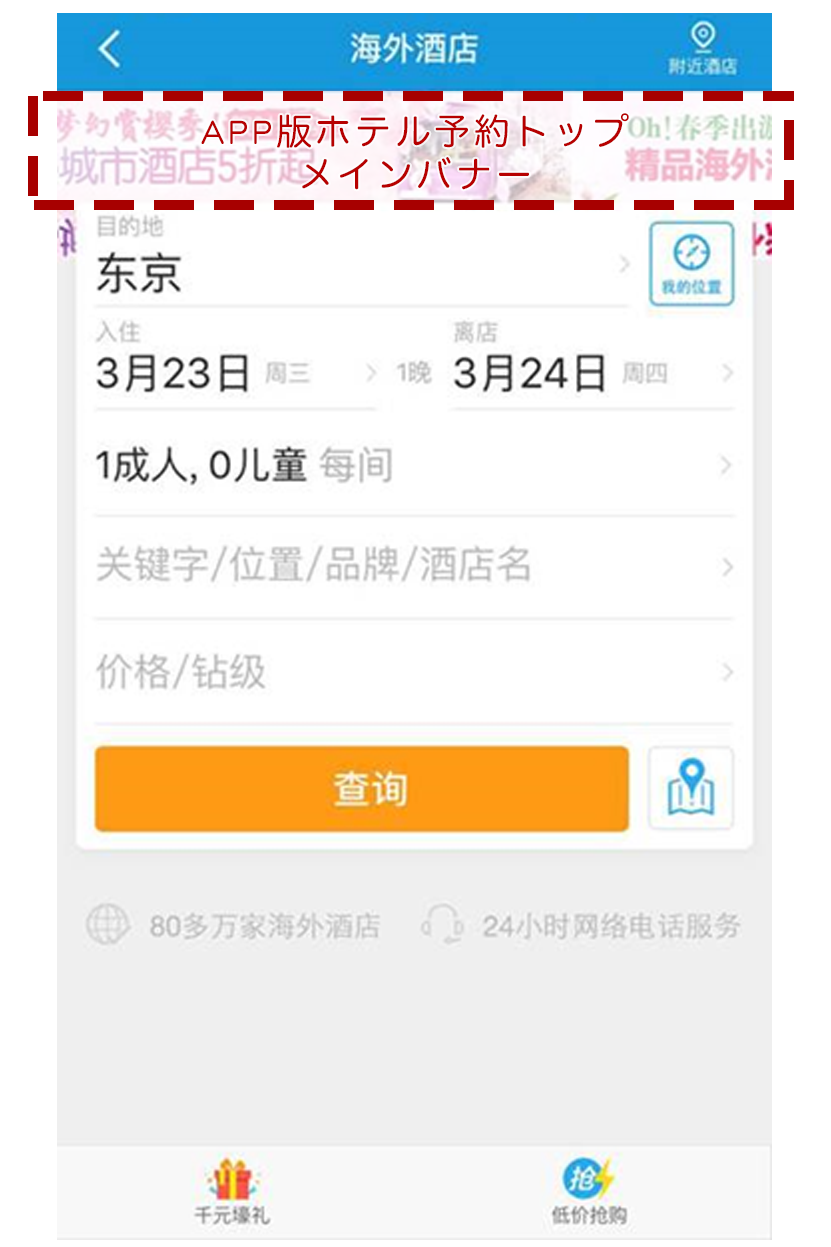Screen dimensions: 831x1247
Task: Open the top promotional banner
Action: 413,151
